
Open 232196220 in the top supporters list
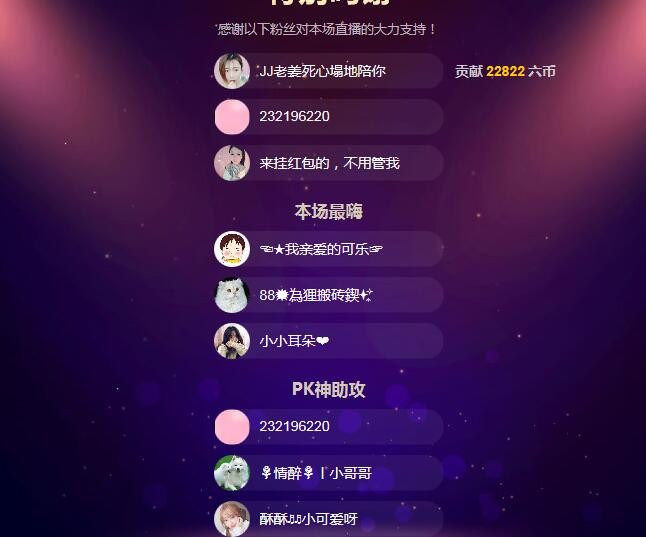[x=328, y=117]
